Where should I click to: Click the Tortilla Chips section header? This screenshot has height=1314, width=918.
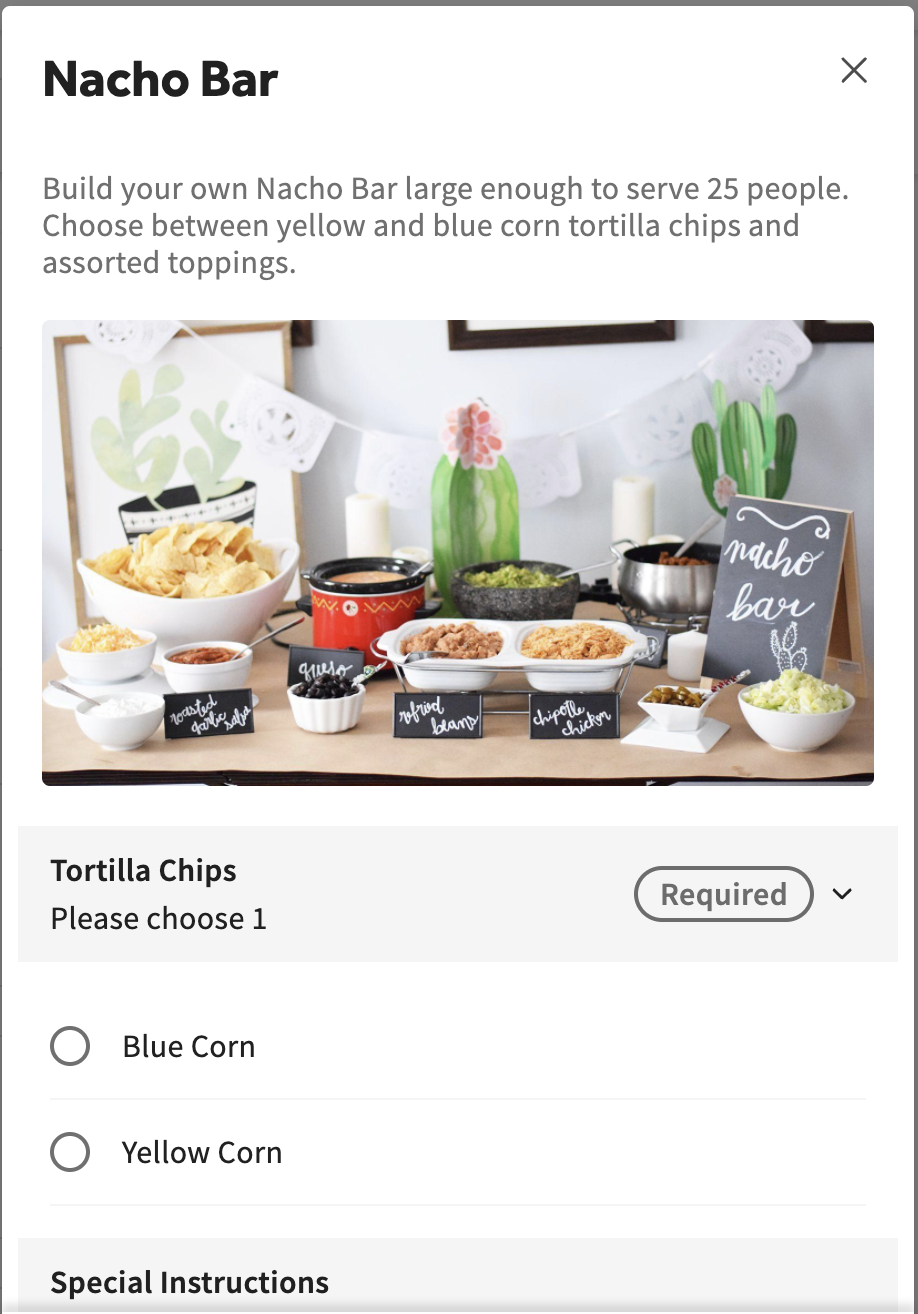(143, 871)
